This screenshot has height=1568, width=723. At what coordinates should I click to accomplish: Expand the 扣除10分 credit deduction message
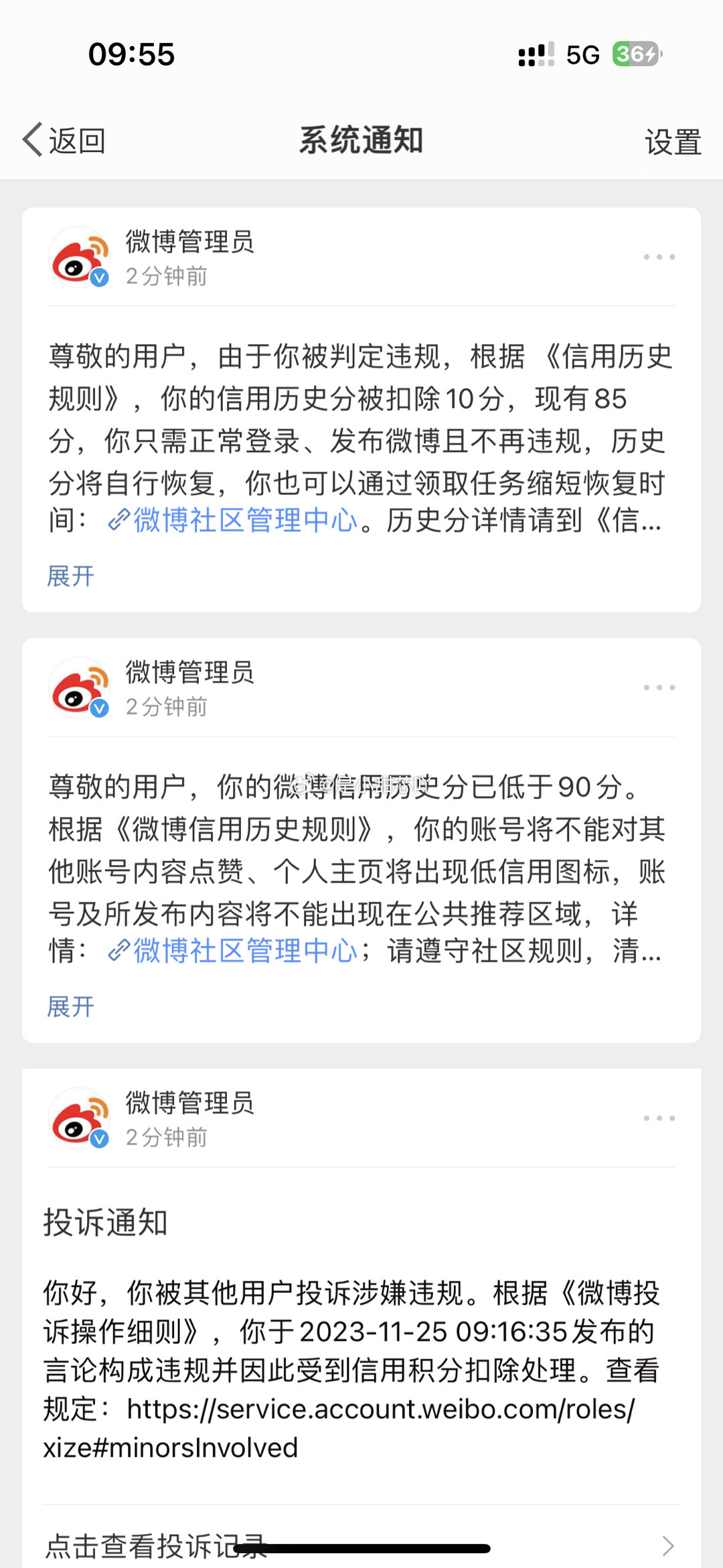[71, 576]
